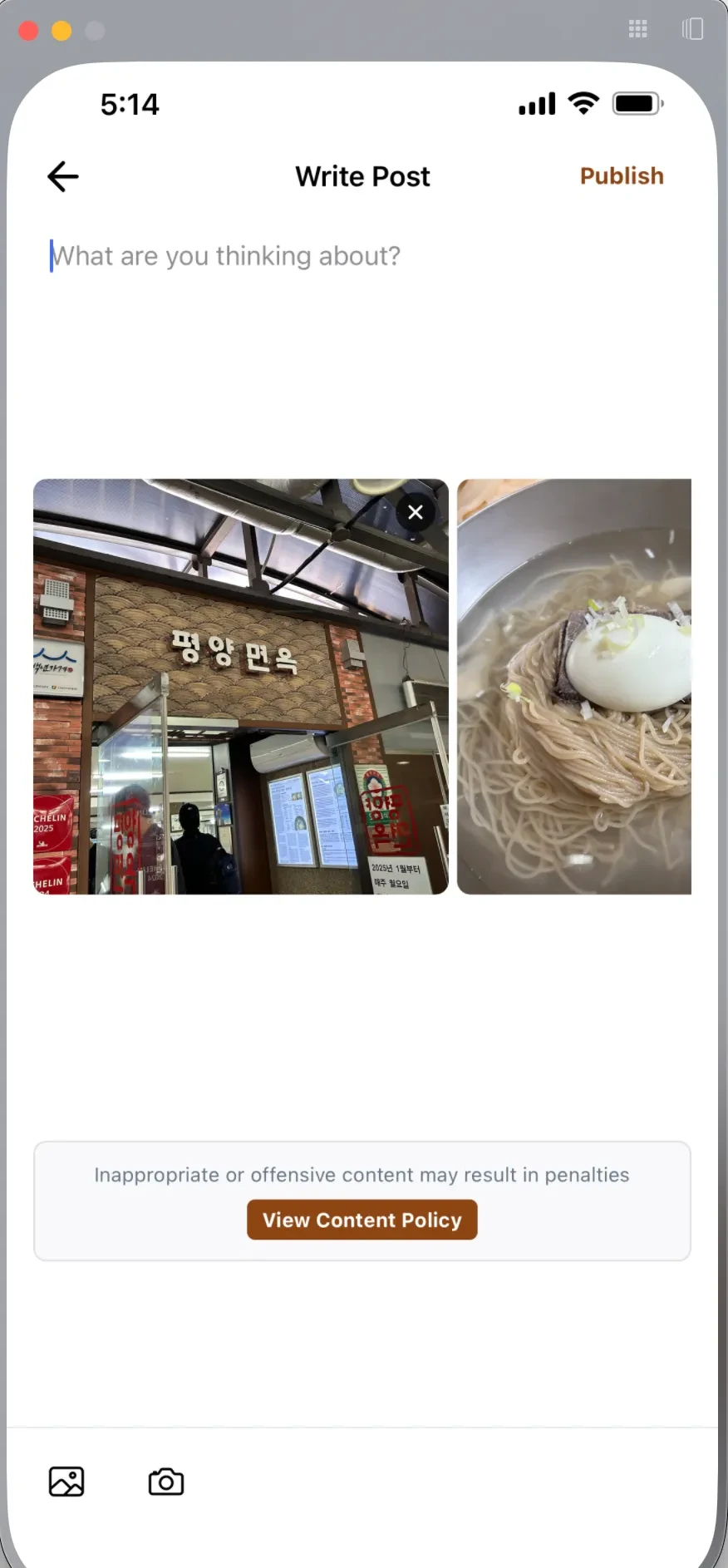Tap View Content Policy button
728x1568 pixels.
pos(362,1220)
